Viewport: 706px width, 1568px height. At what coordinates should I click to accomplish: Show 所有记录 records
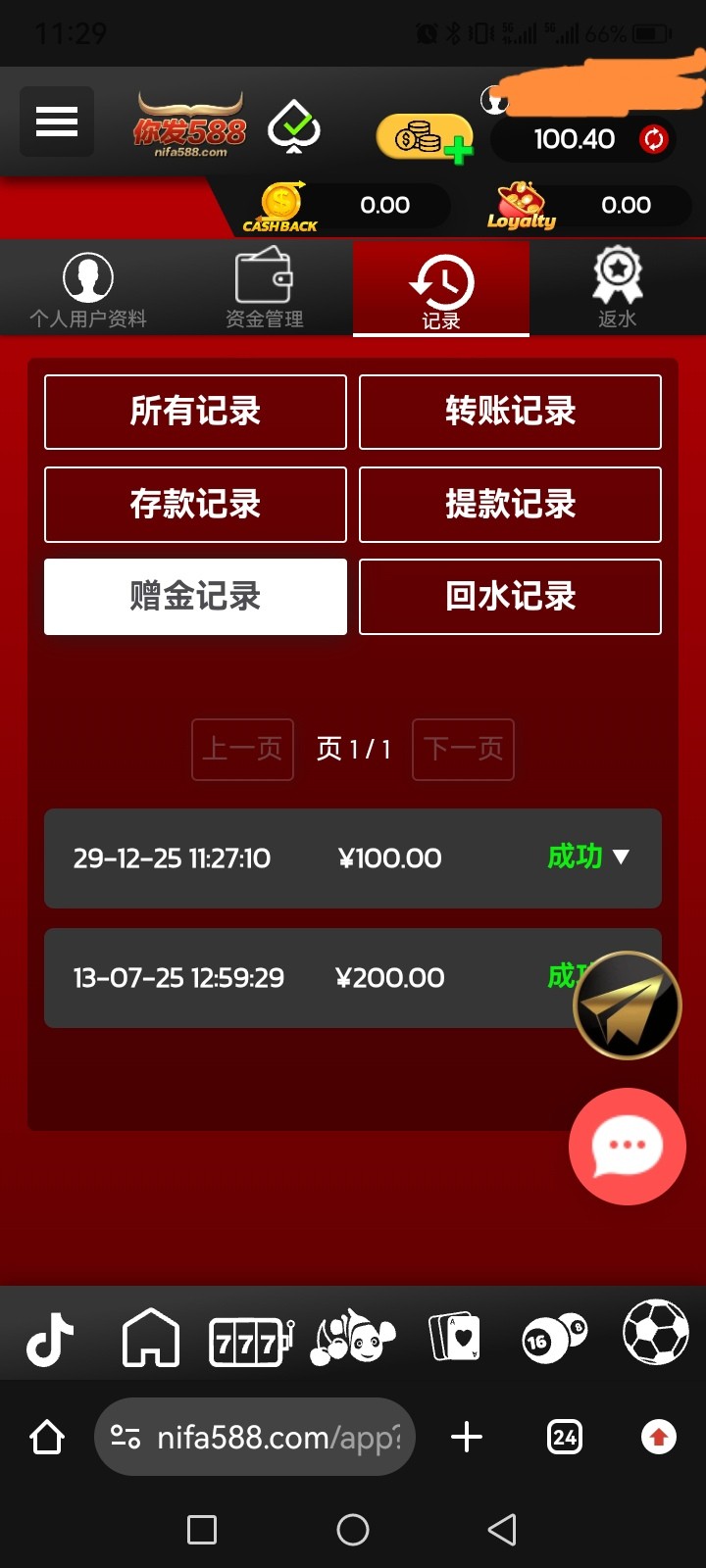[195, 412]
